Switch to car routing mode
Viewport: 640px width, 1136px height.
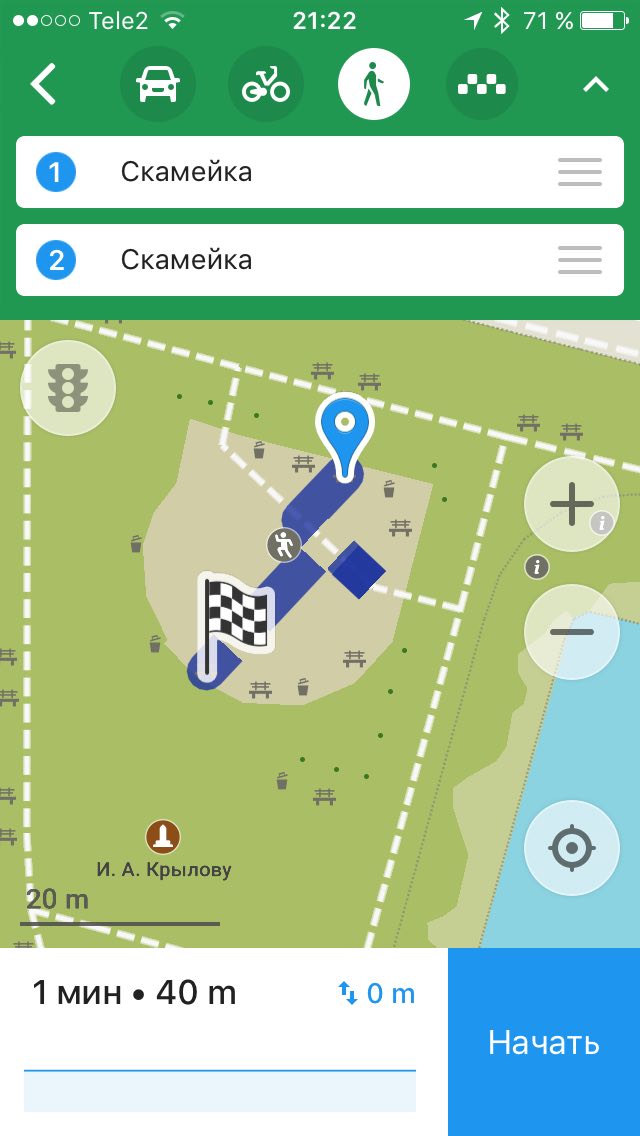pyautogui.click(x=157, y=84)
